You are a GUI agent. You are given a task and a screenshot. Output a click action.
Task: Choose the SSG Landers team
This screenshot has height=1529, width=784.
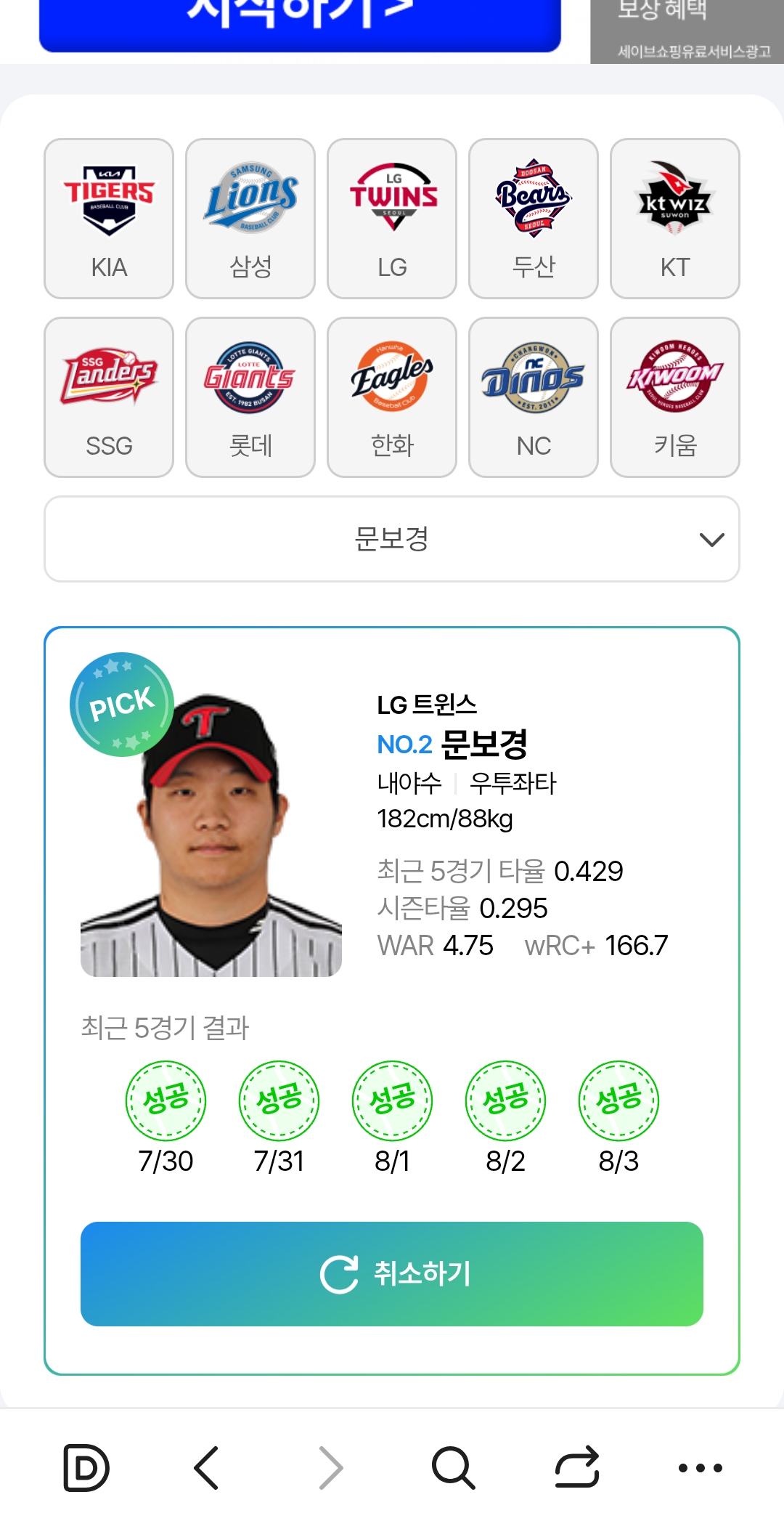(x=109, y=397)
